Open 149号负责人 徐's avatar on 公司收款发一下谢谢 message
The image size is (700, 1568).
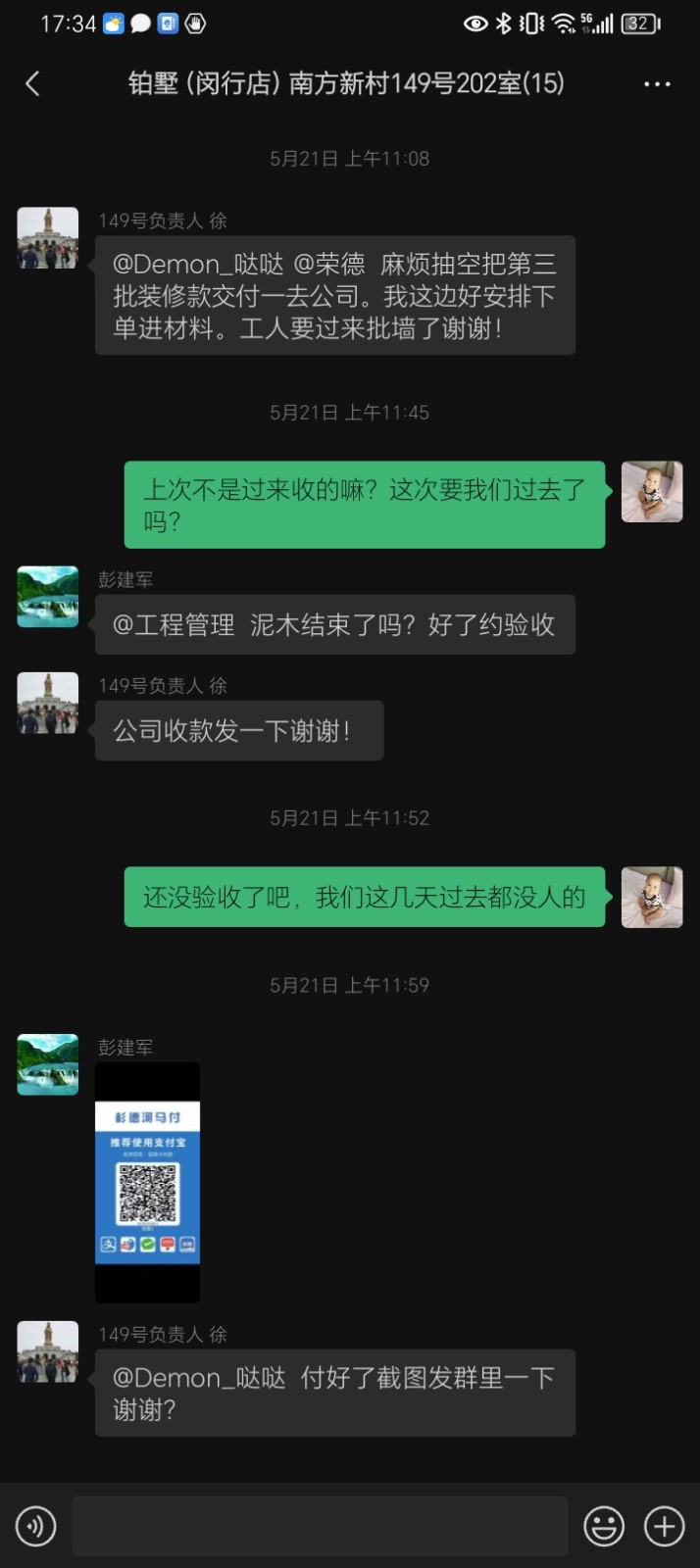coord(48,703)
